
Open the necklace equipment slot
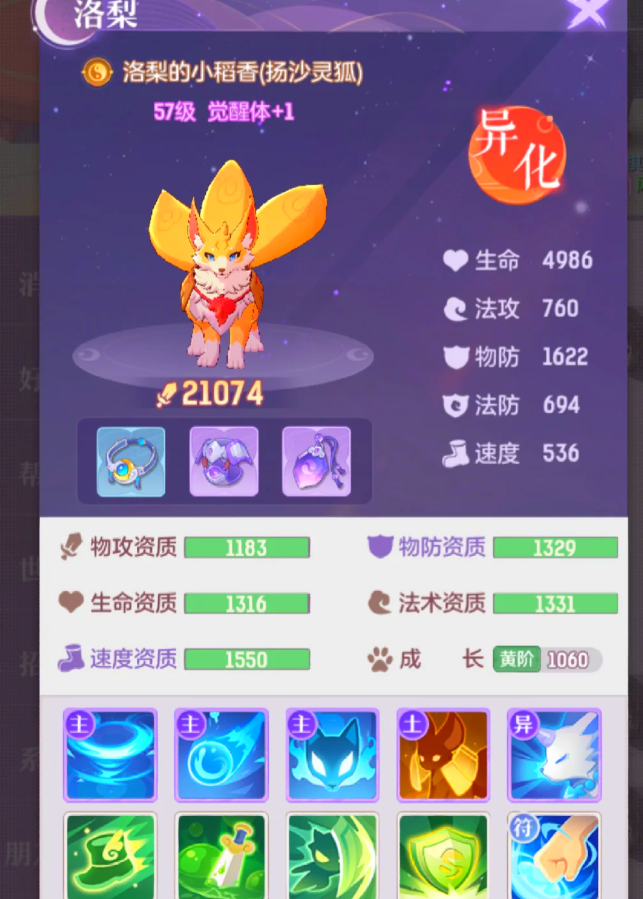tap(131, 462)
